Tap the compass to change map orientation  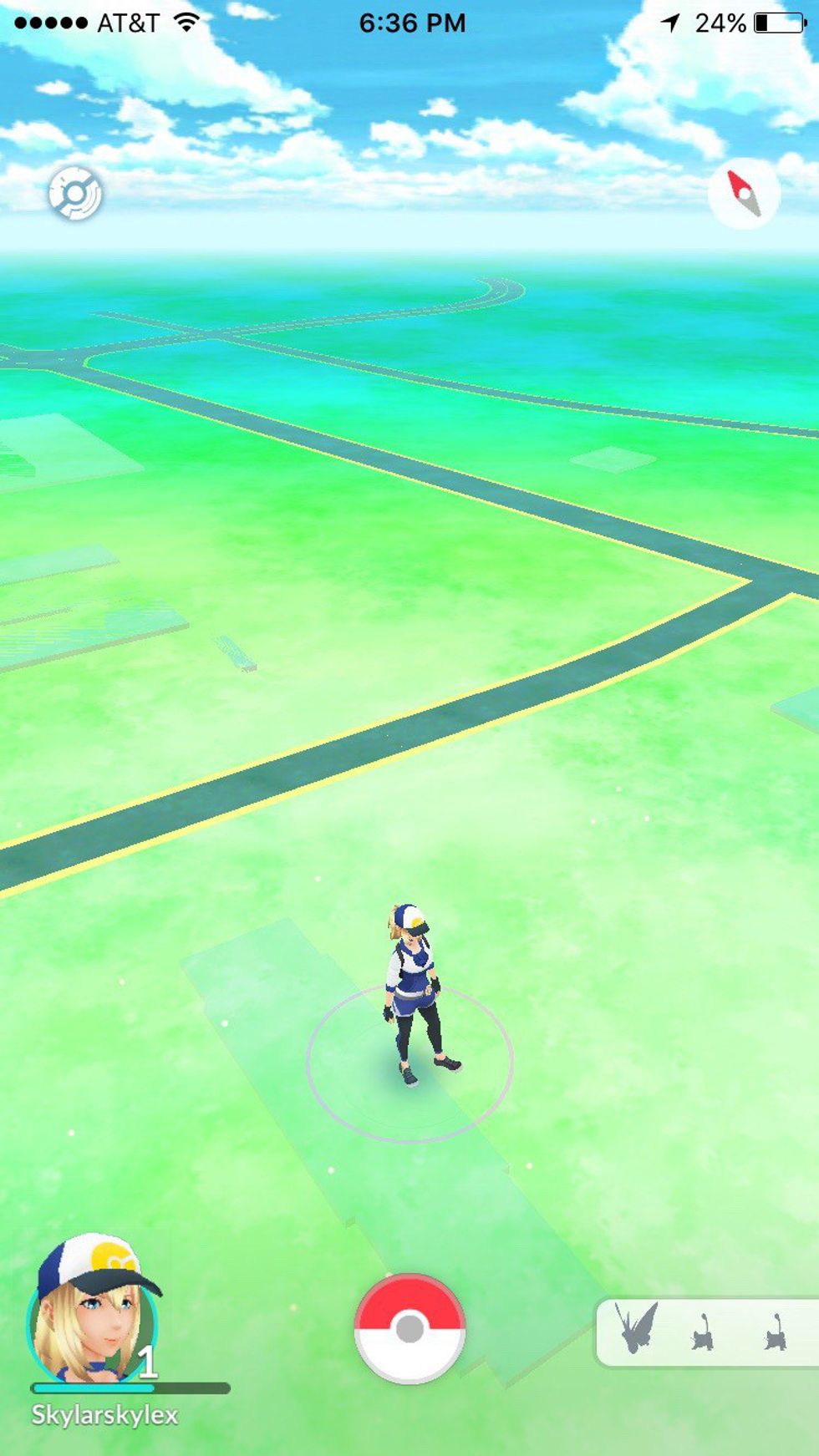(x=744, y=194)
